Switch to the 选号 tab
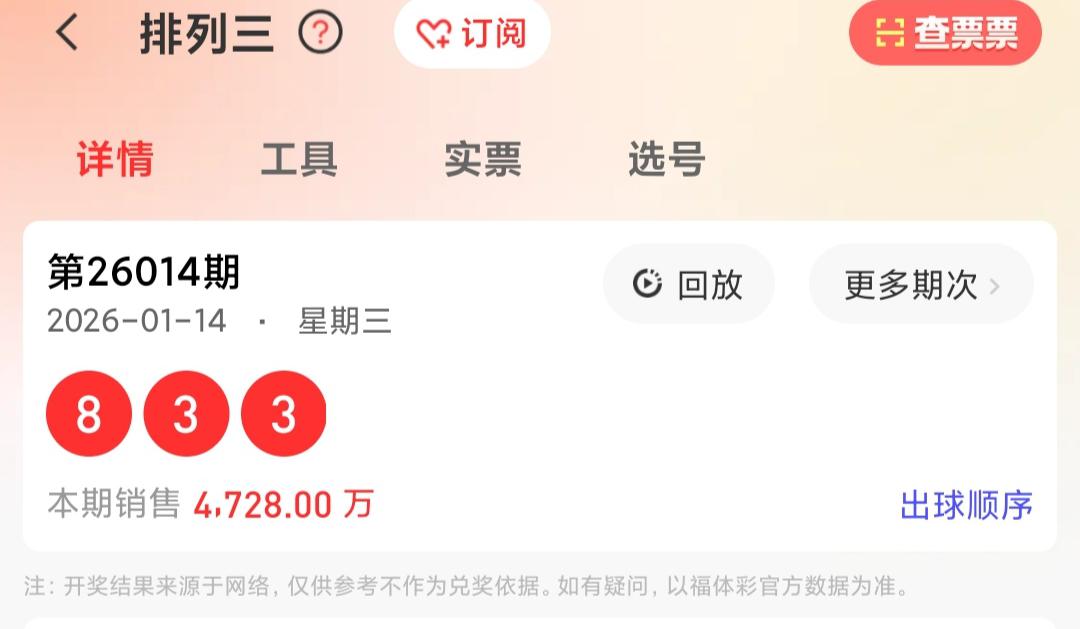 667,160
